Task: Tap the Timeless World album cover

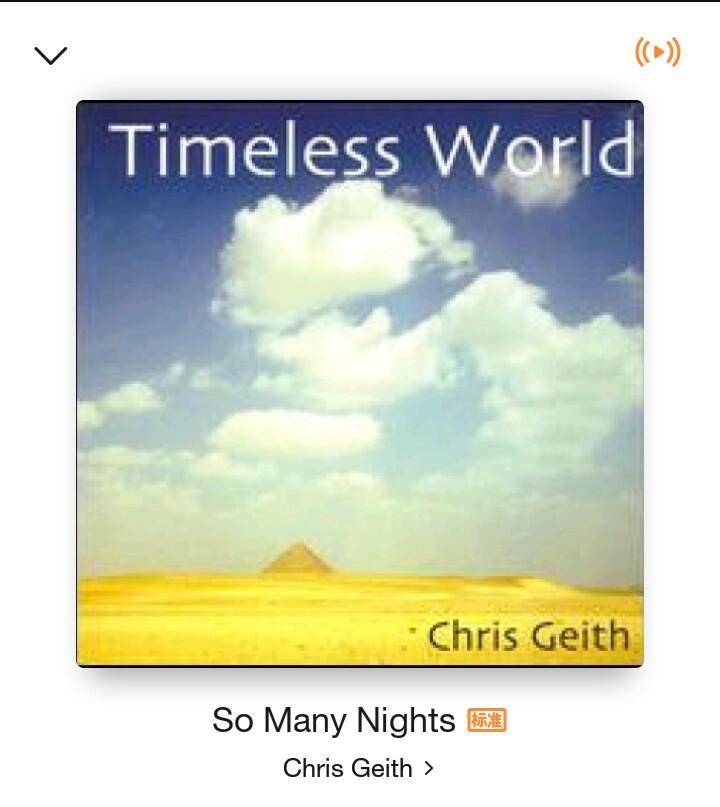Action: [360, 384]
